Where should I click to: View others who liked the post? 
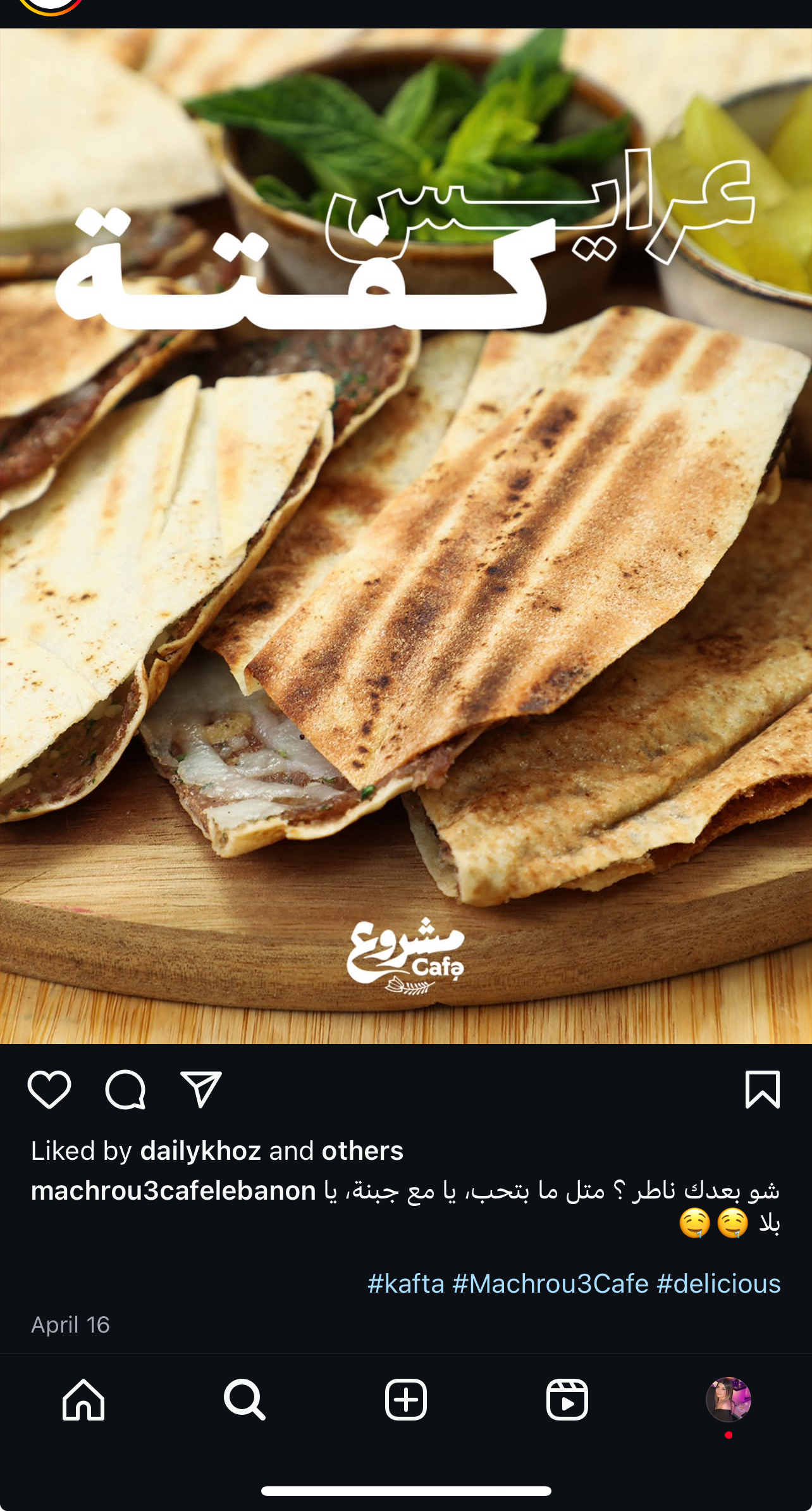362,1151
